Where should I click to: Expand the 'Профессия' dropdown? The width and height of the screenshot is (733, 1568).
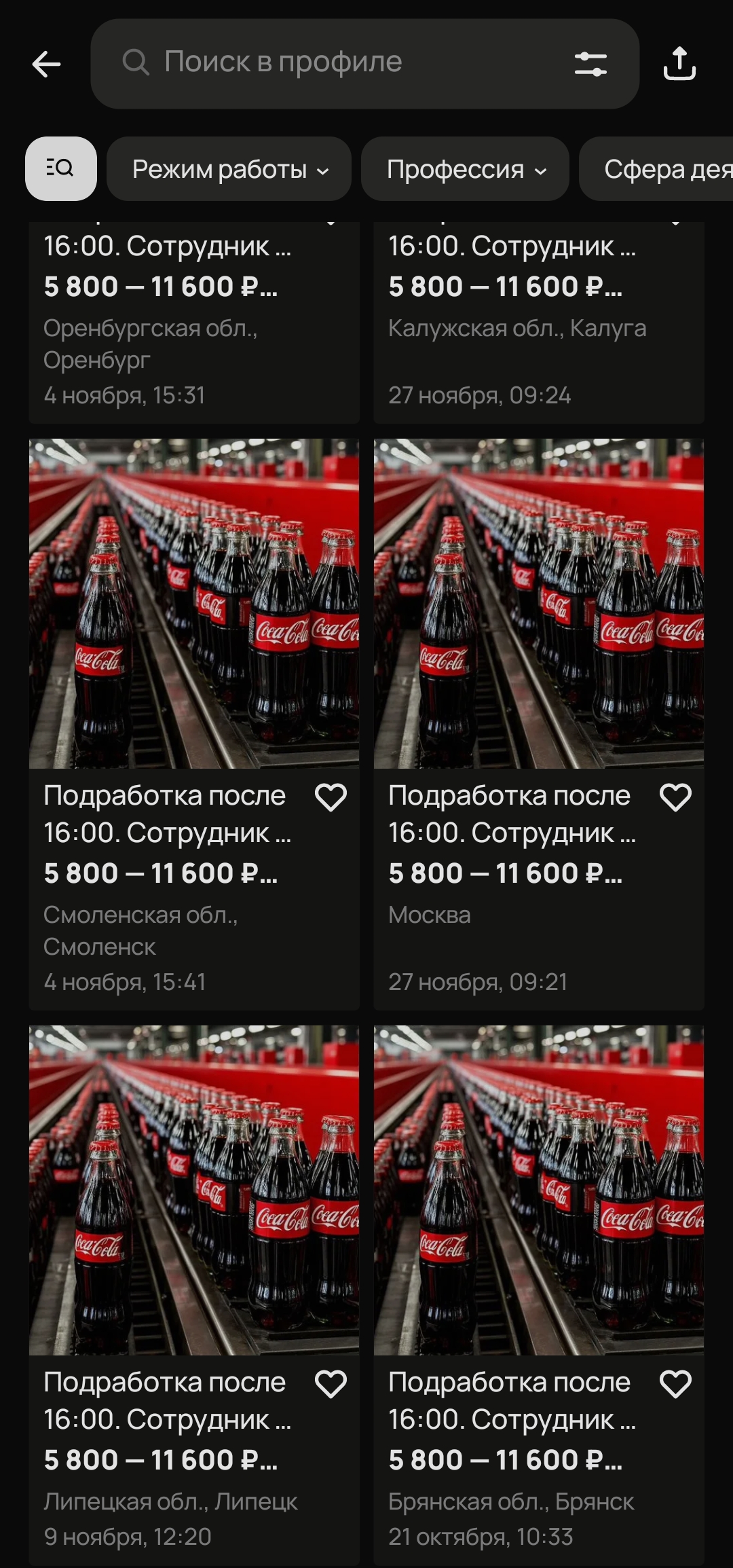465,169
